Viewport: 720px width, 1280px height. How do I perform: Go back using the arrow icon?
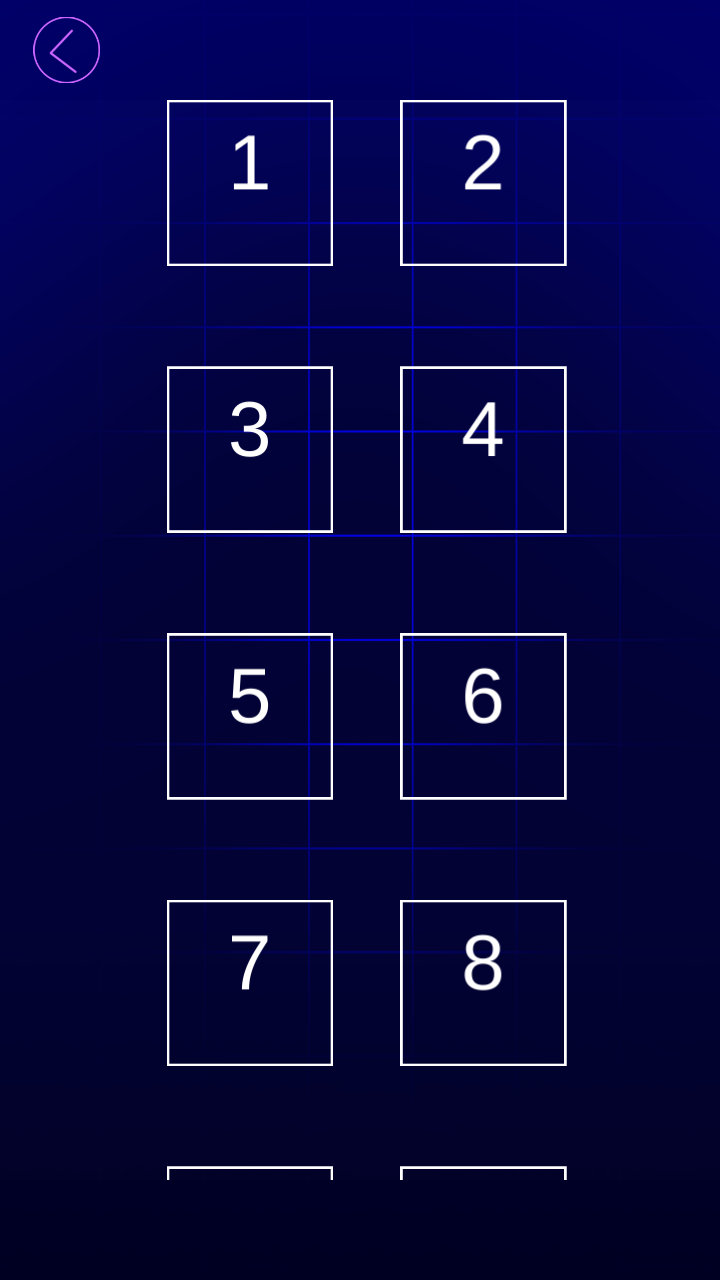(x=66, y=50)
